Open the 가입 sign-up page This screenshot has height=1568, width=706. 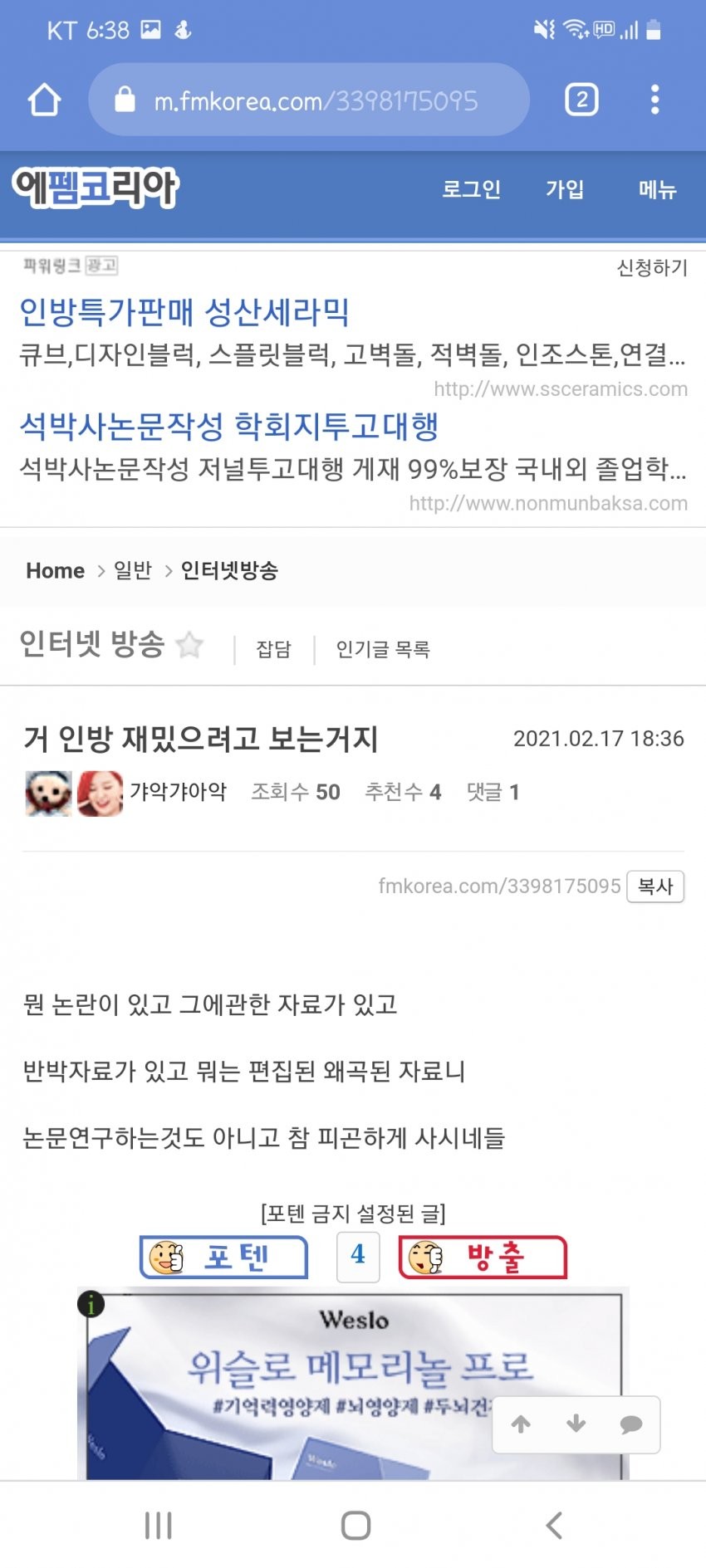pyautogui.click(x=565, y=189)
